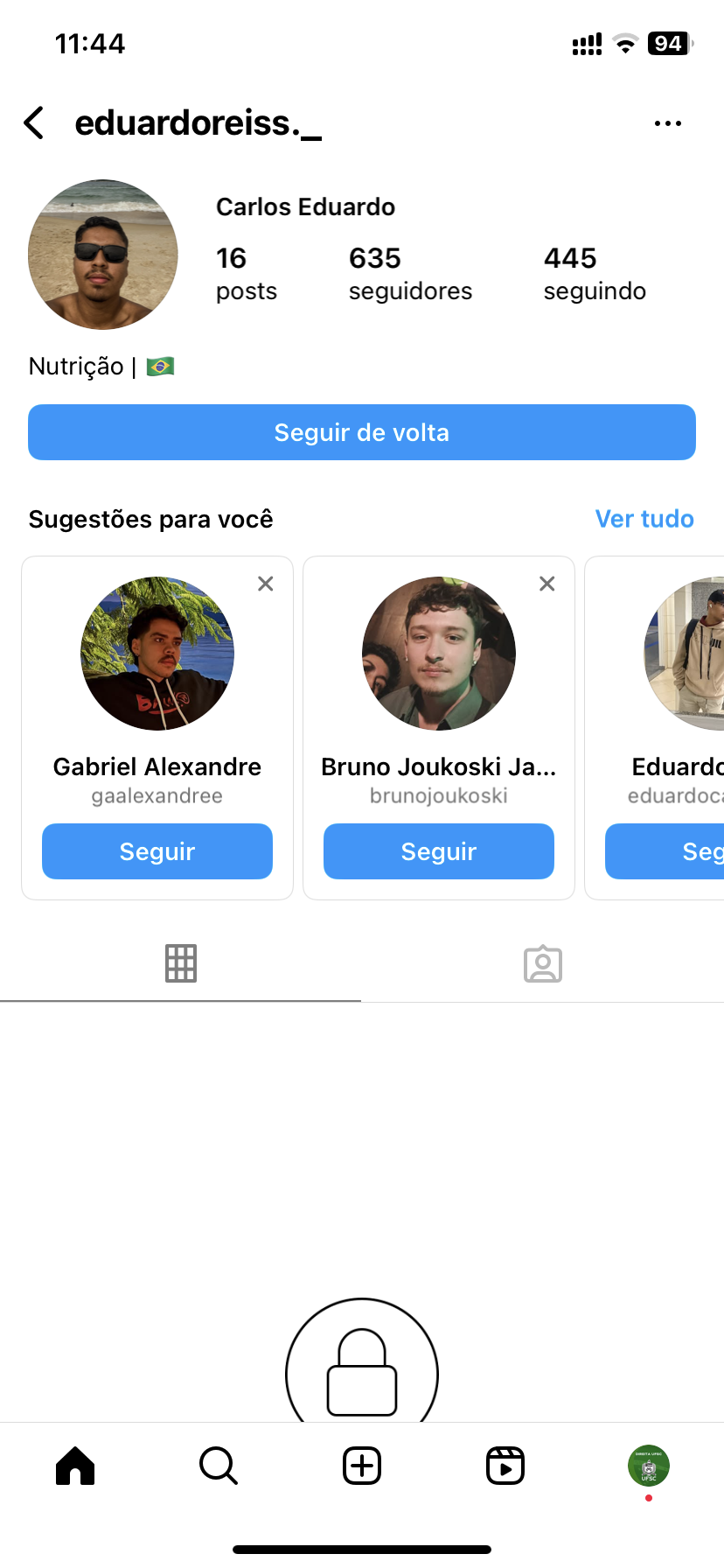Dismiss Bruno Joukoski's suggestion card
The width and height of the screenshot is (724, 1568).
pos(547,584)
